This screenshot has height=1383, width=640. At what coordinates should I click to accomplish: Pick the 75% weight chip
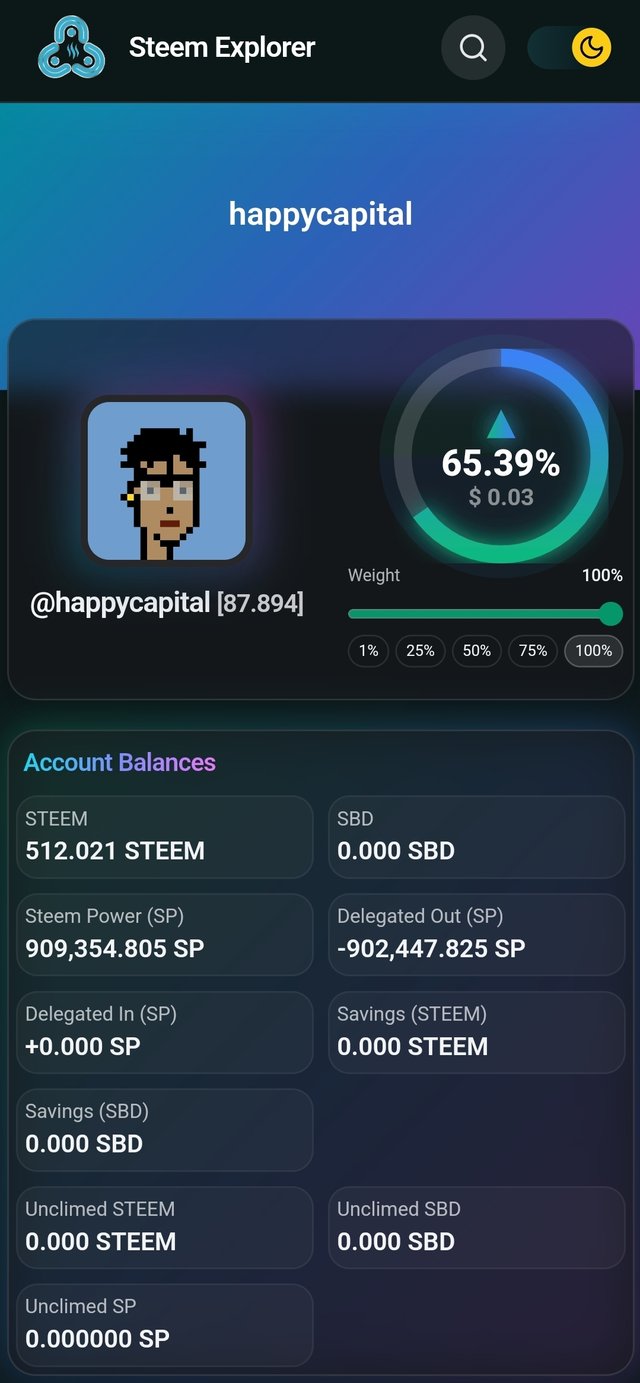tap(532, 651)
